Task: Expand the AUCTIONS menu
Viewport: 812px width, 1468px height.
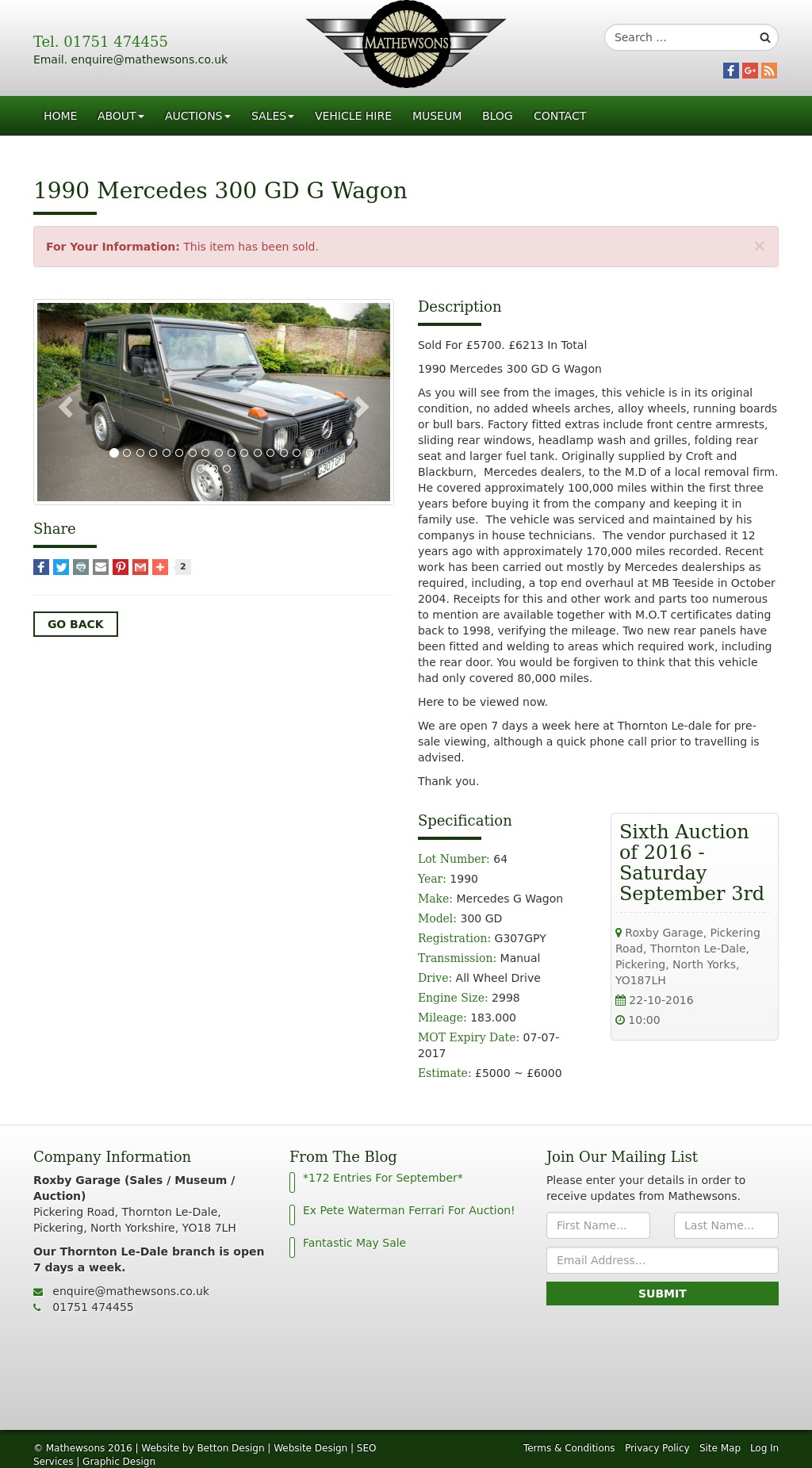Action: (x=197, y=116)
